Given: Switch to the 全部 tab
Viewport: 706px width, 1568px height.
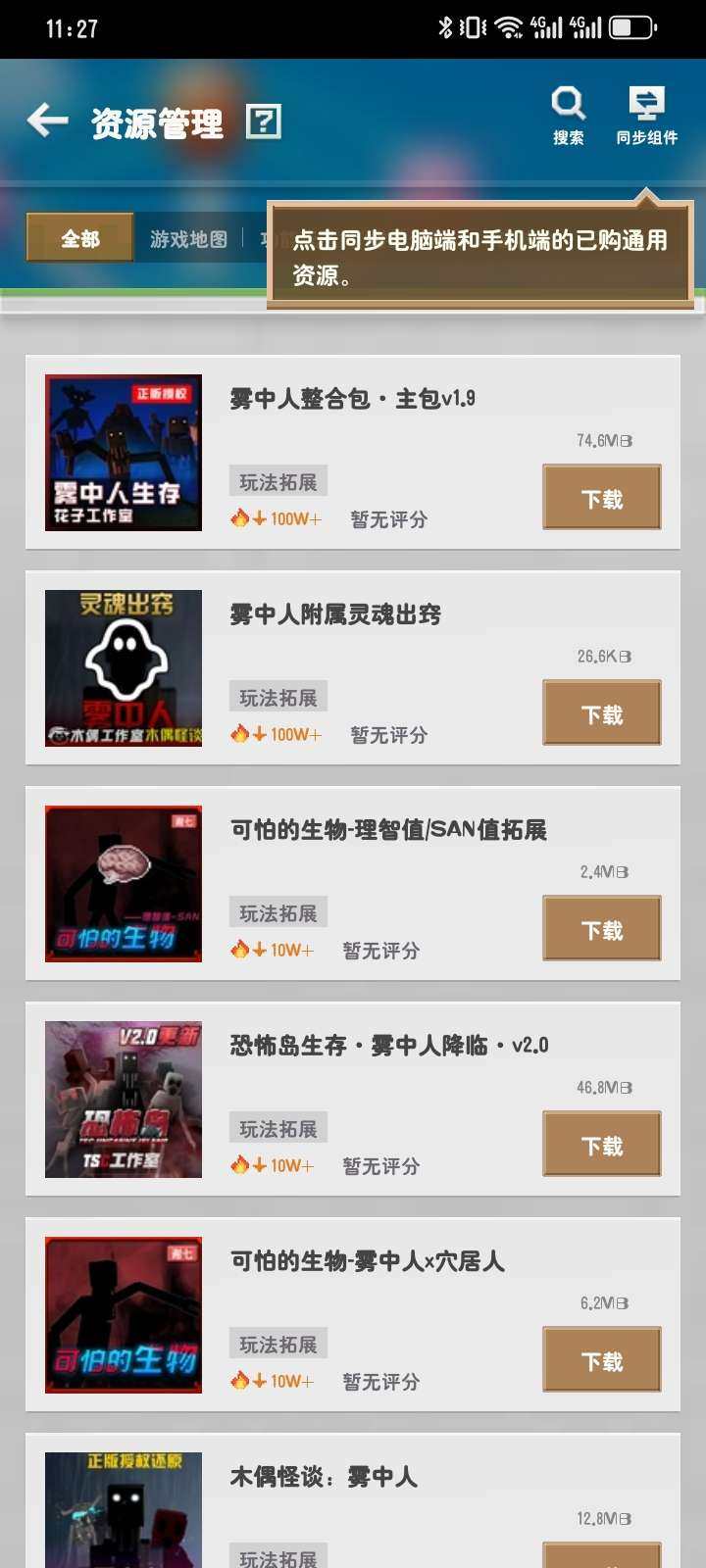Looking at the screenshot, I should 78,238.
